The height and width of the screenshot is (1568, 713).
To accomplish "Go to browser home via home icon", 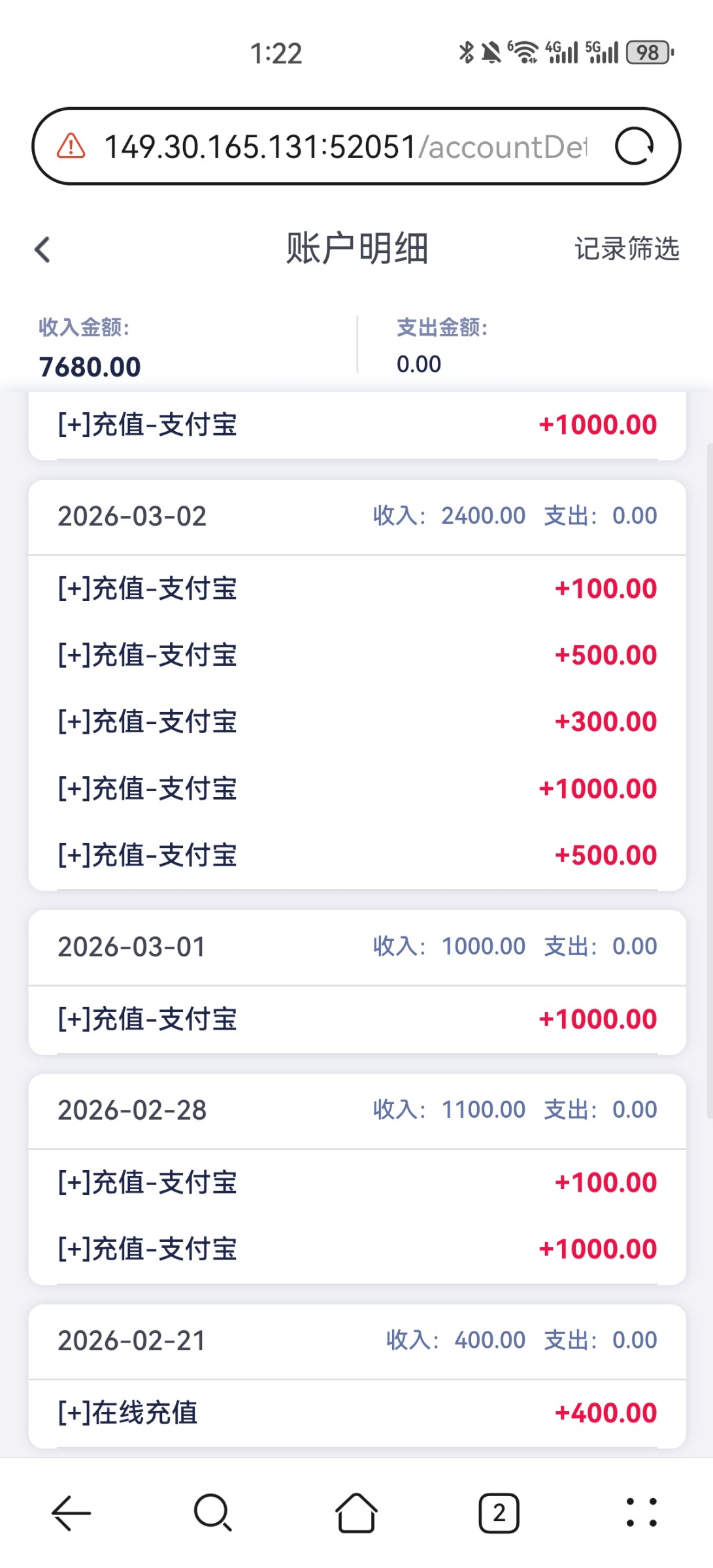I will pos(356,1512).
